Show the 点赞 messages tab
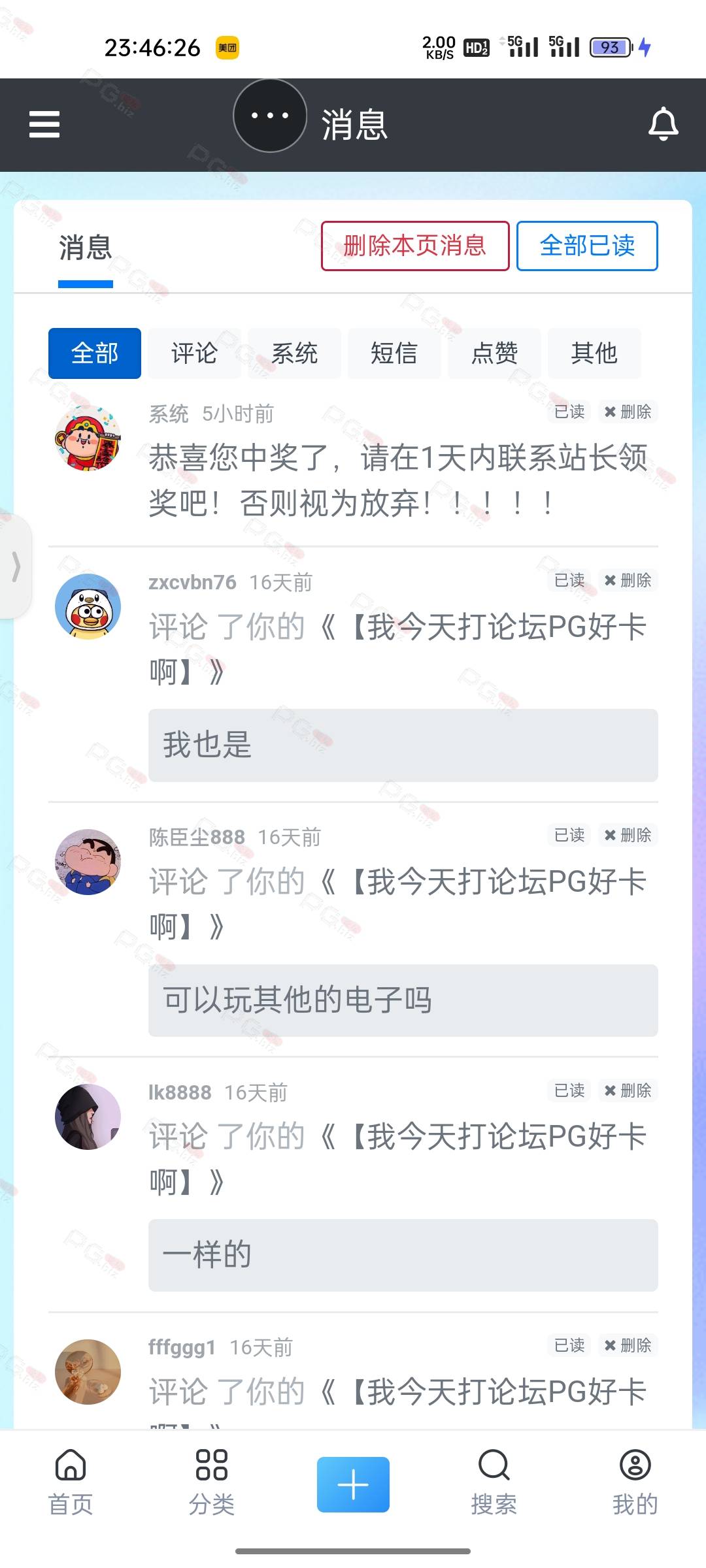 coord(494,353)
